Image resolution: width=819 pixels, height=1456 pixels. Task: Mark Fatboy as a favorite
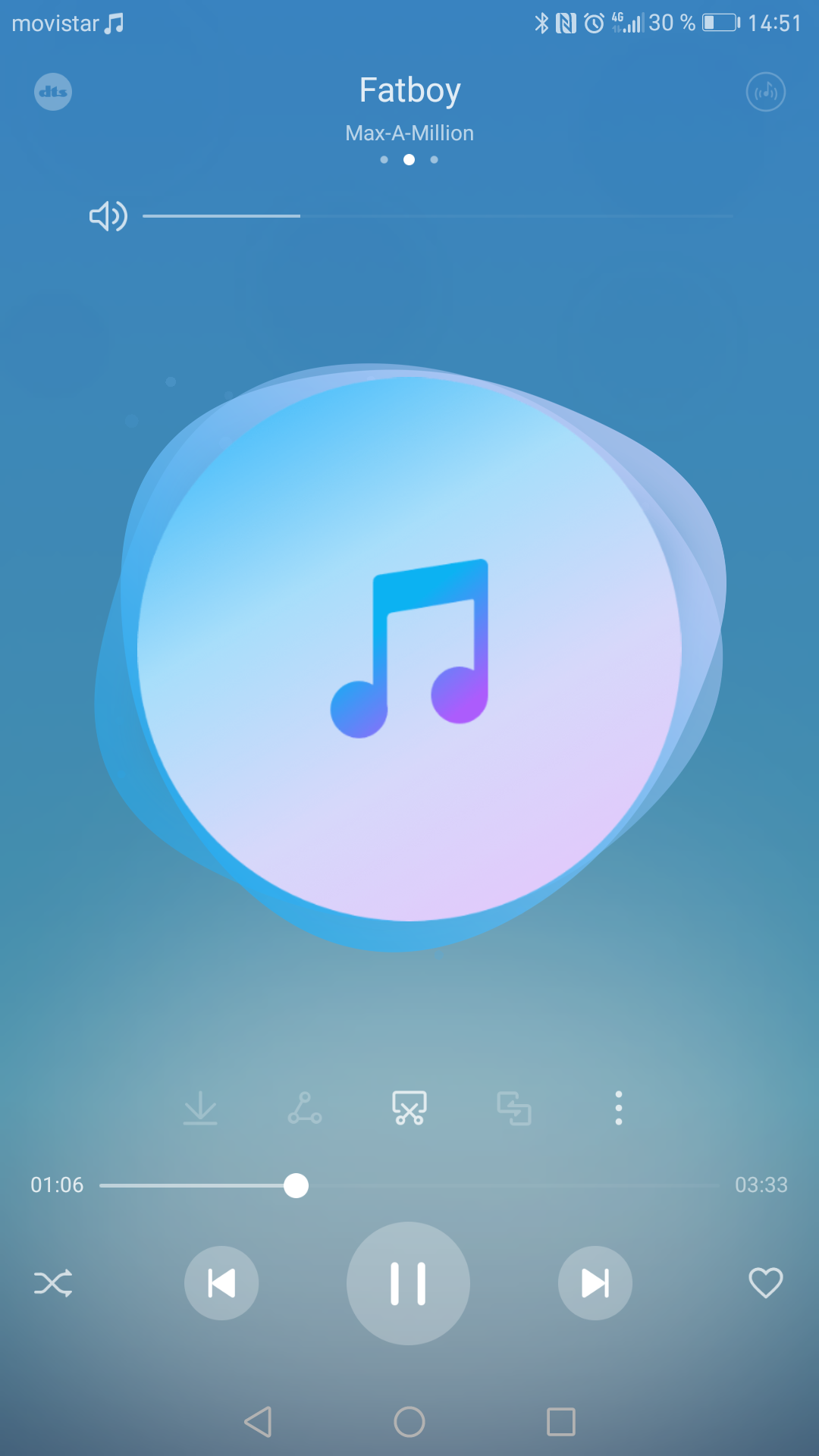point(765,1283)
